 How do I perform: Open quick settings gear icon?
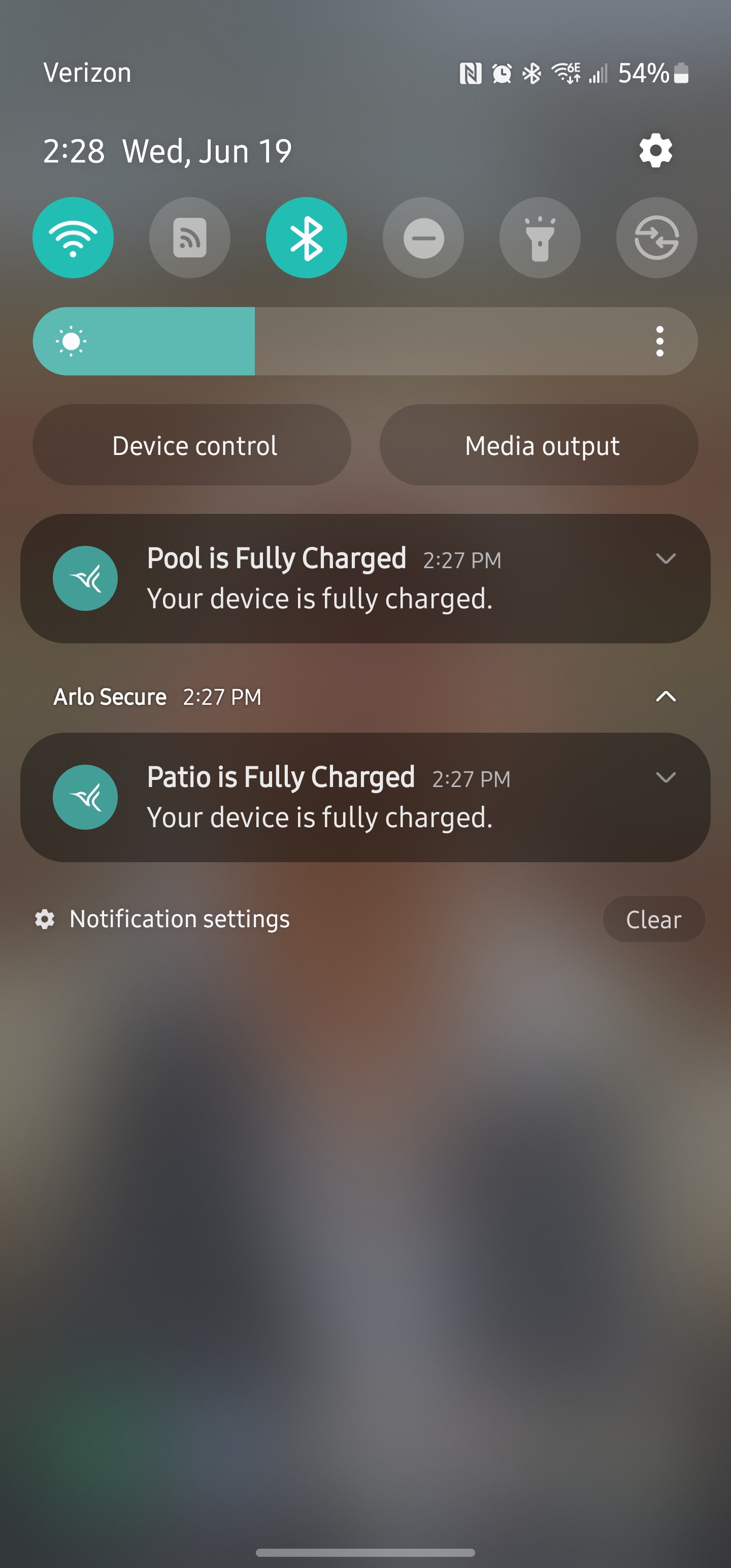pyautogui.click(x=655, y=150)
